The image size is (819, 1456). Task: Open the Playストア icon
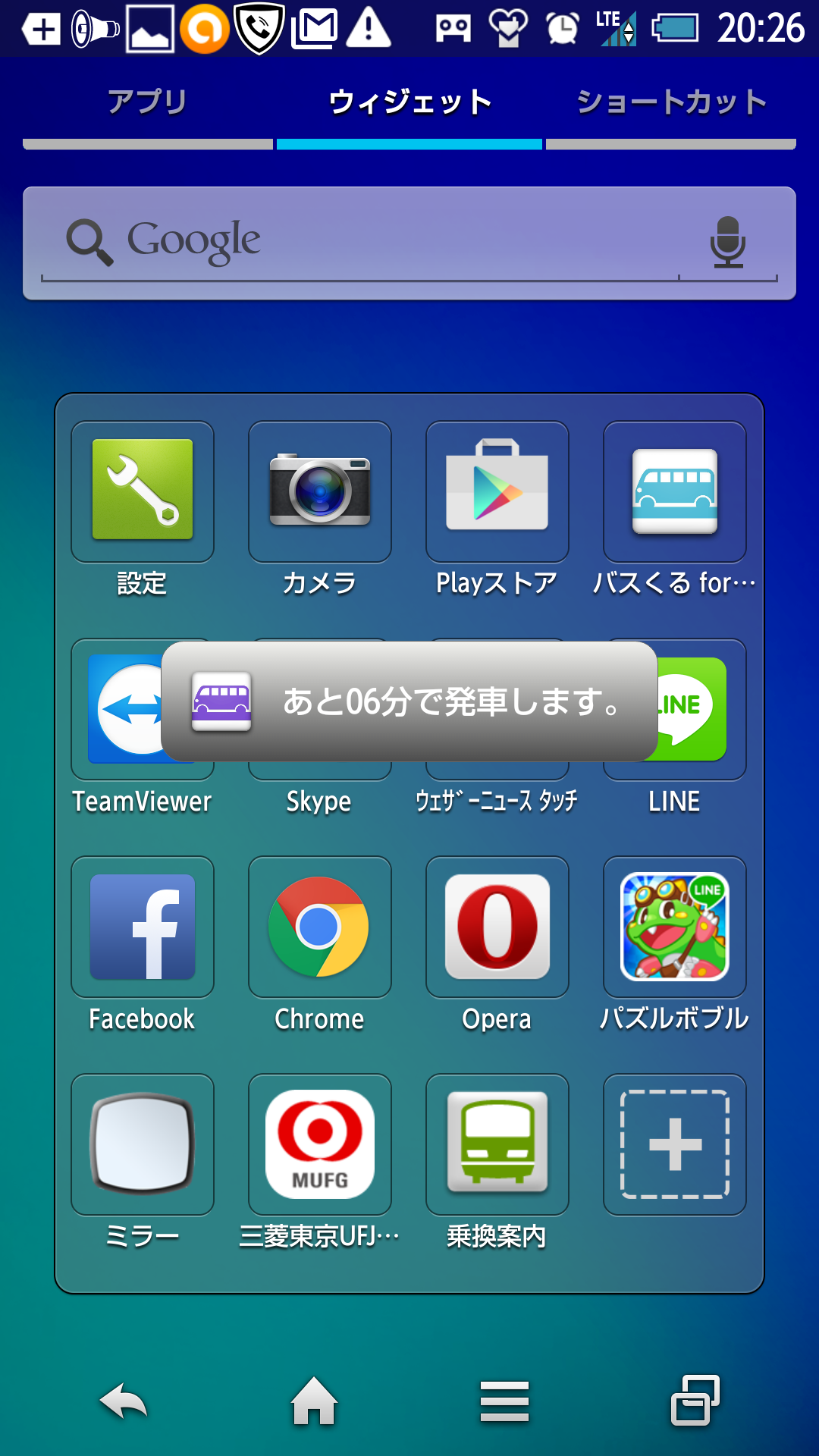click(497, 493)
